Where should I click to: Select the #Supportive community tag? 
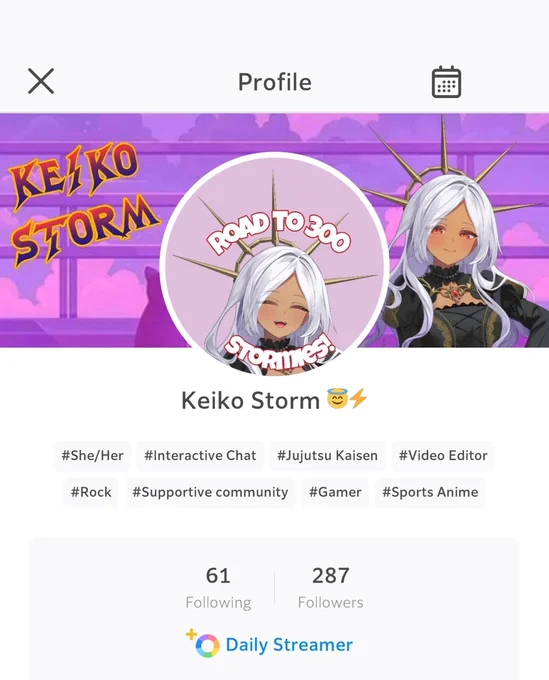210,492
